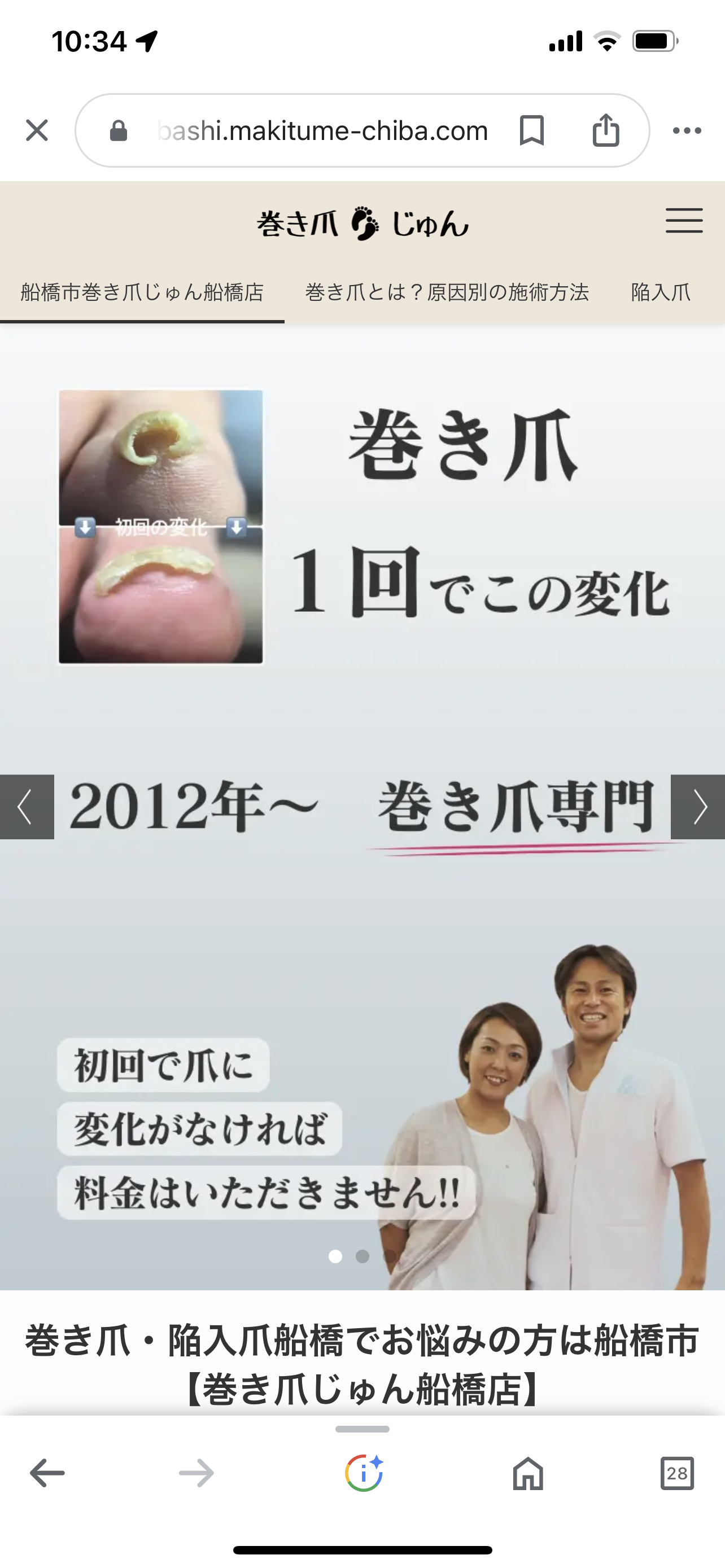
Task: Switch to 巻き爪とは？原因別の施術方法 tab
Action: coord(447,292)
